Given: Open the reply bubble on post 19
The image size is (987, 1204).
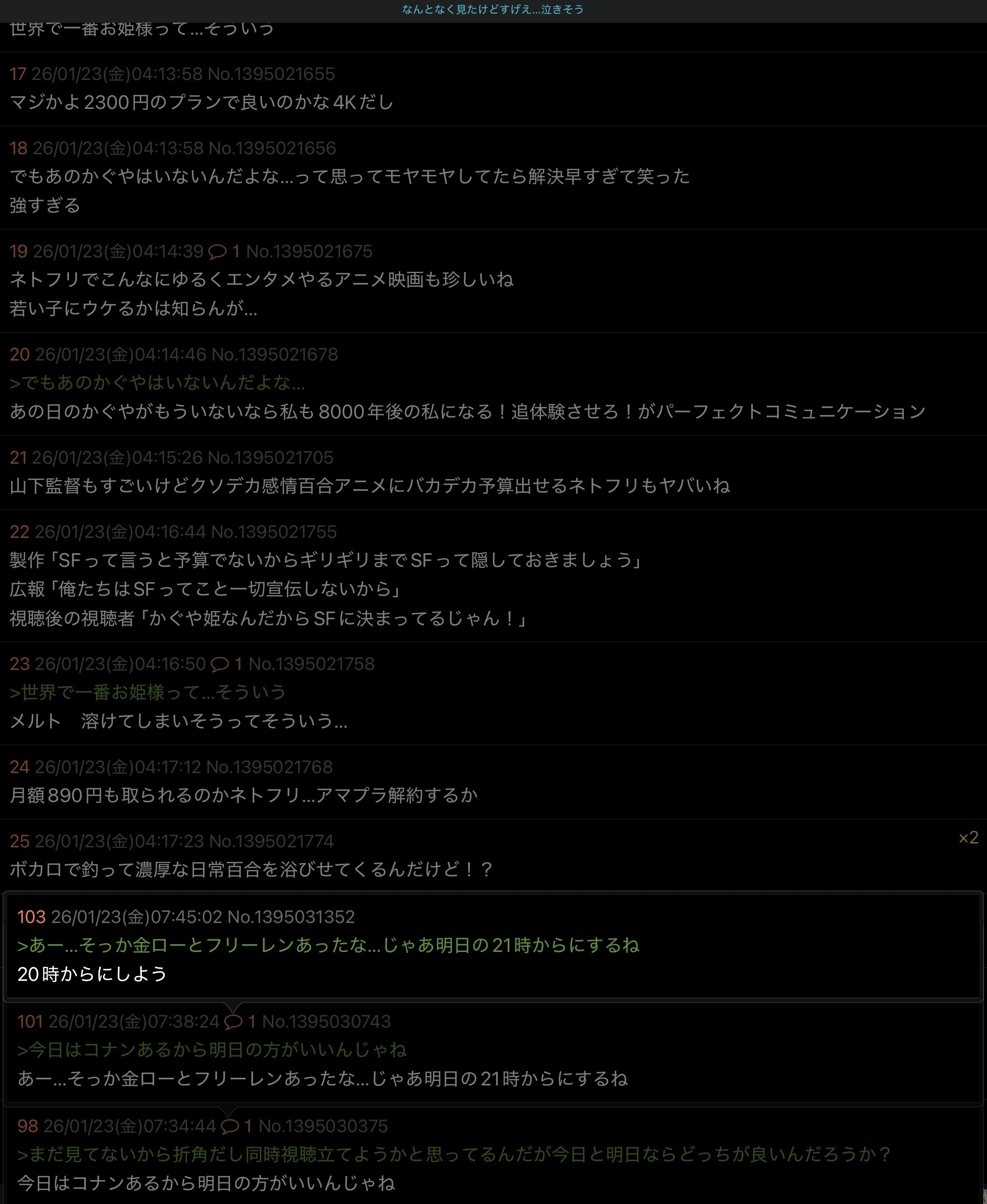Looking at the screenshot, I should (224, 251).
